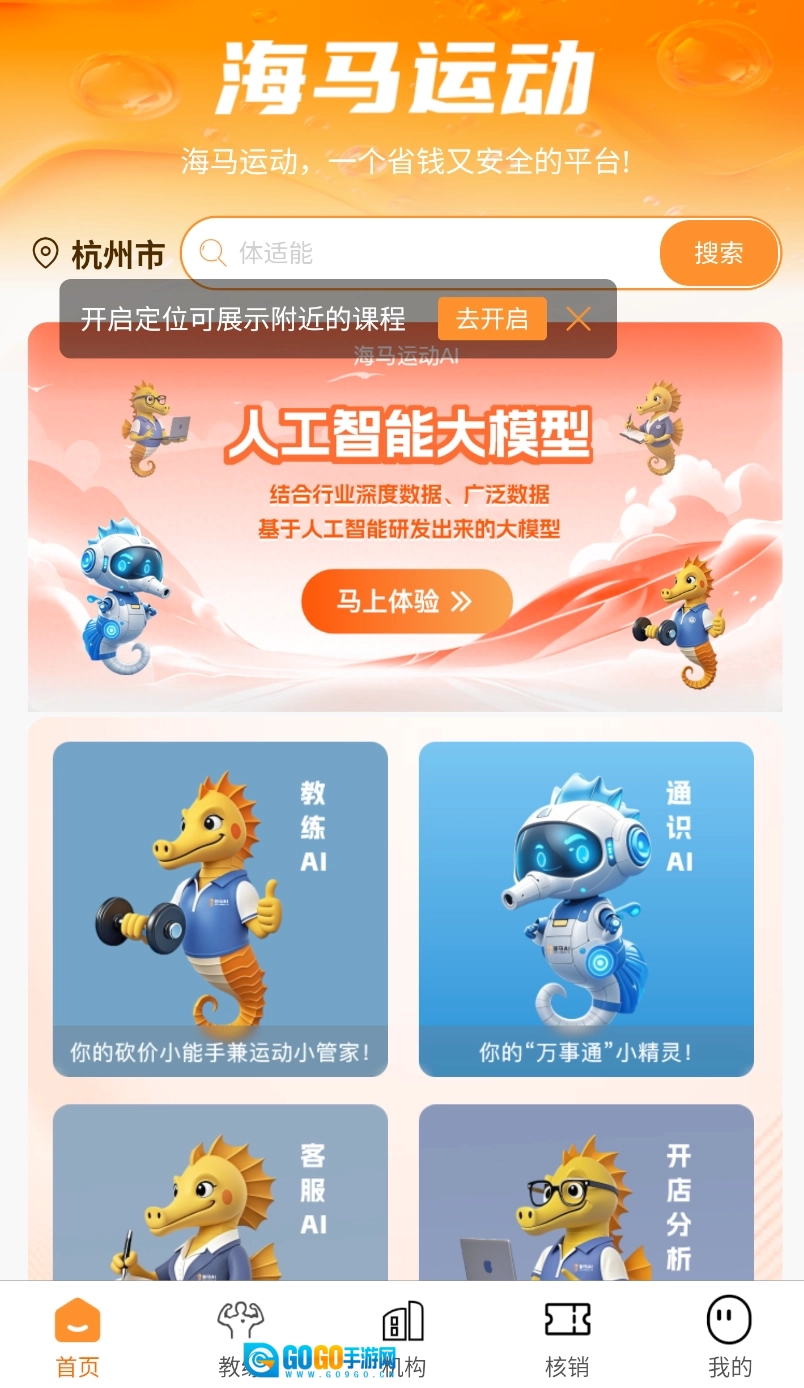Open the 客服AI card
This screenshot has height=1388, width=804.
pyautogui.click(x=220, y=1192)
